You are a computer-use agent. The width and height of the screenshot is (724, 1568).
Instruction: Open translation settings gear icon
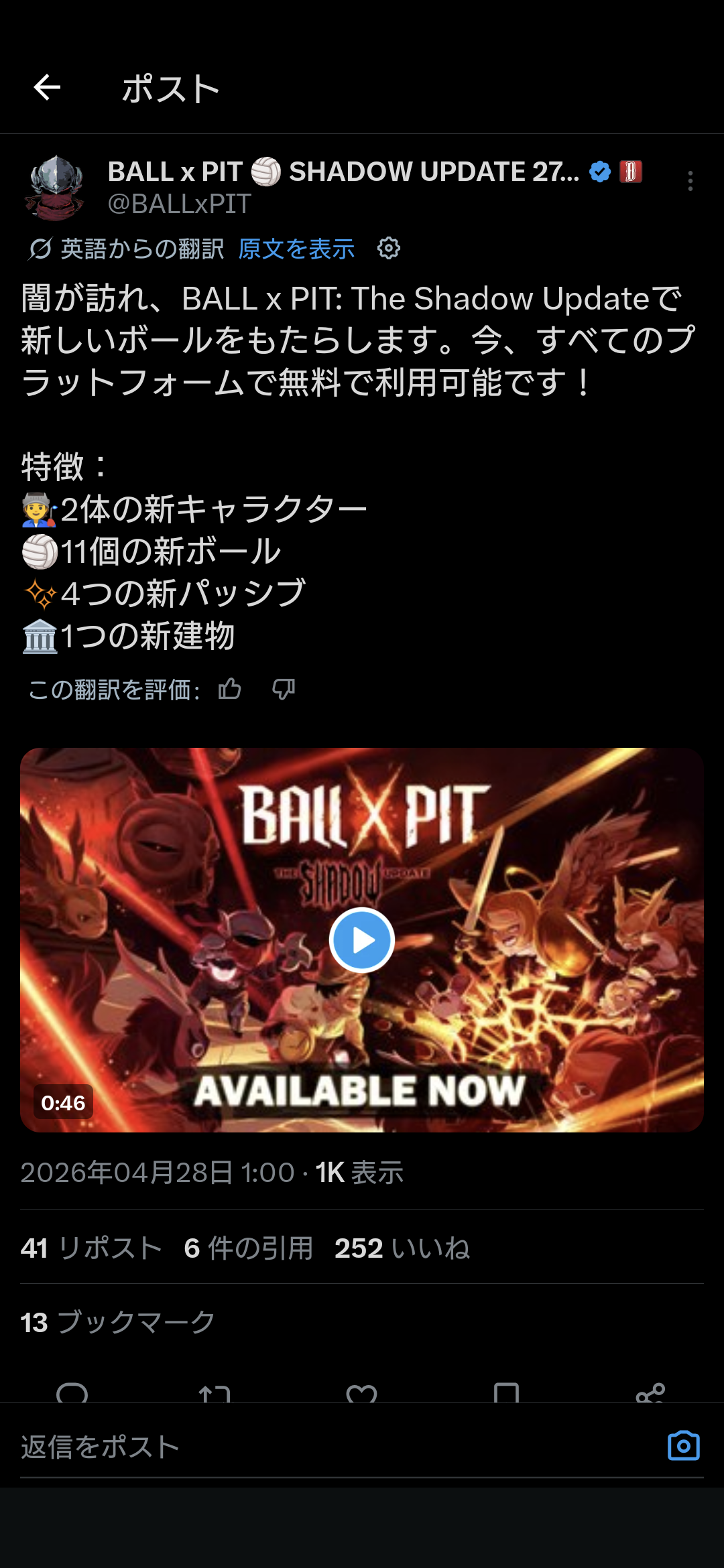(x=389, y=249)
